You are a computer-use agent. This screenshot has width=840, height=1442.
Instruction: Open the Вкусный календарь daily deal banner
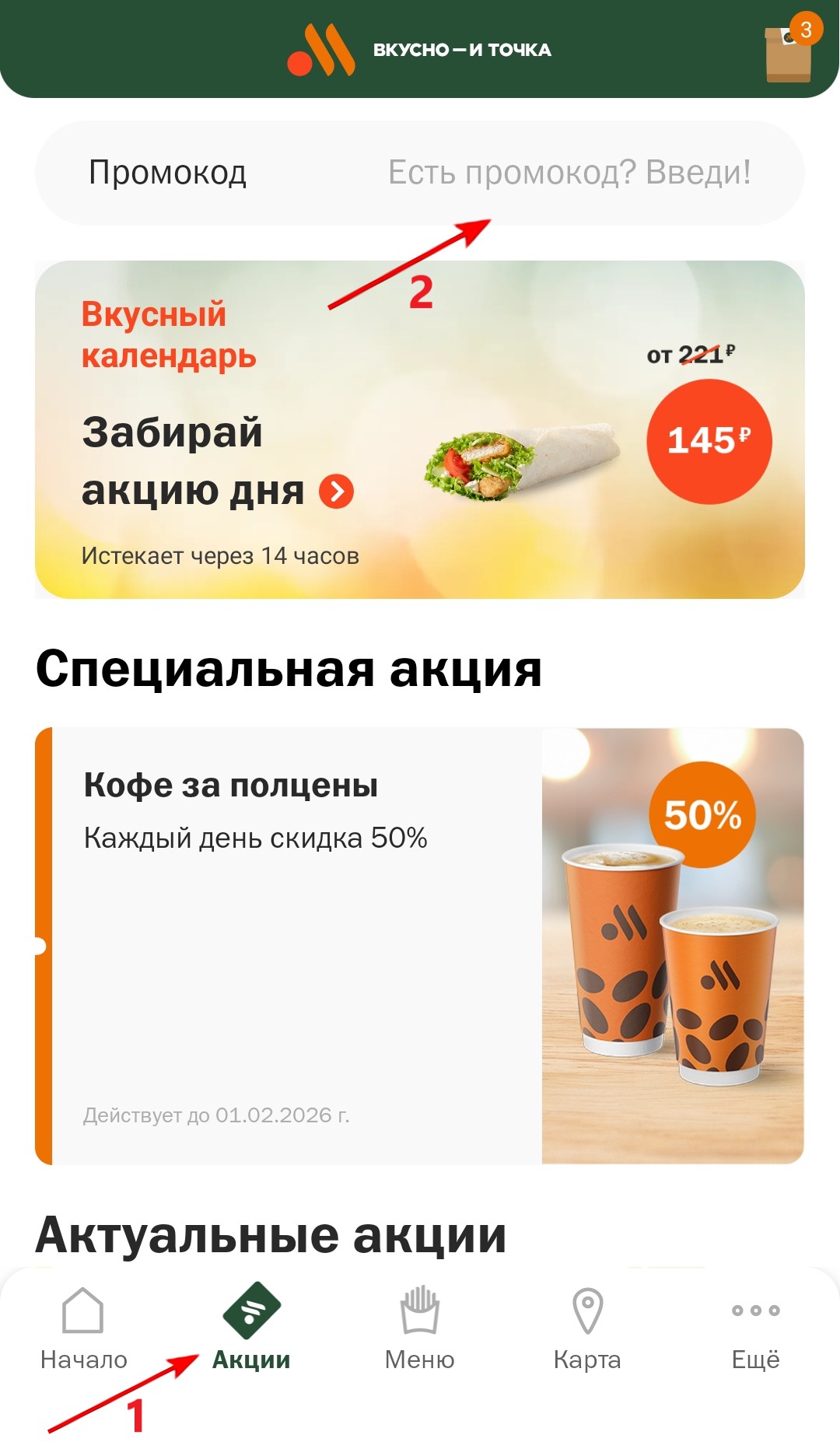(x=419, y=429)
